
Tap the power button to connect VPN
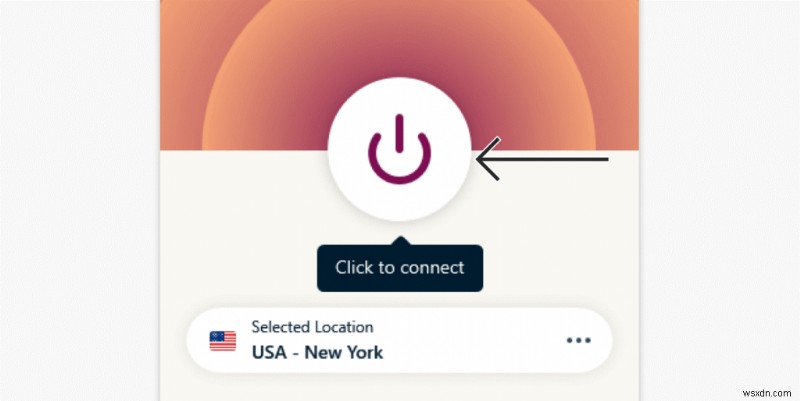(x=399, y=150)
